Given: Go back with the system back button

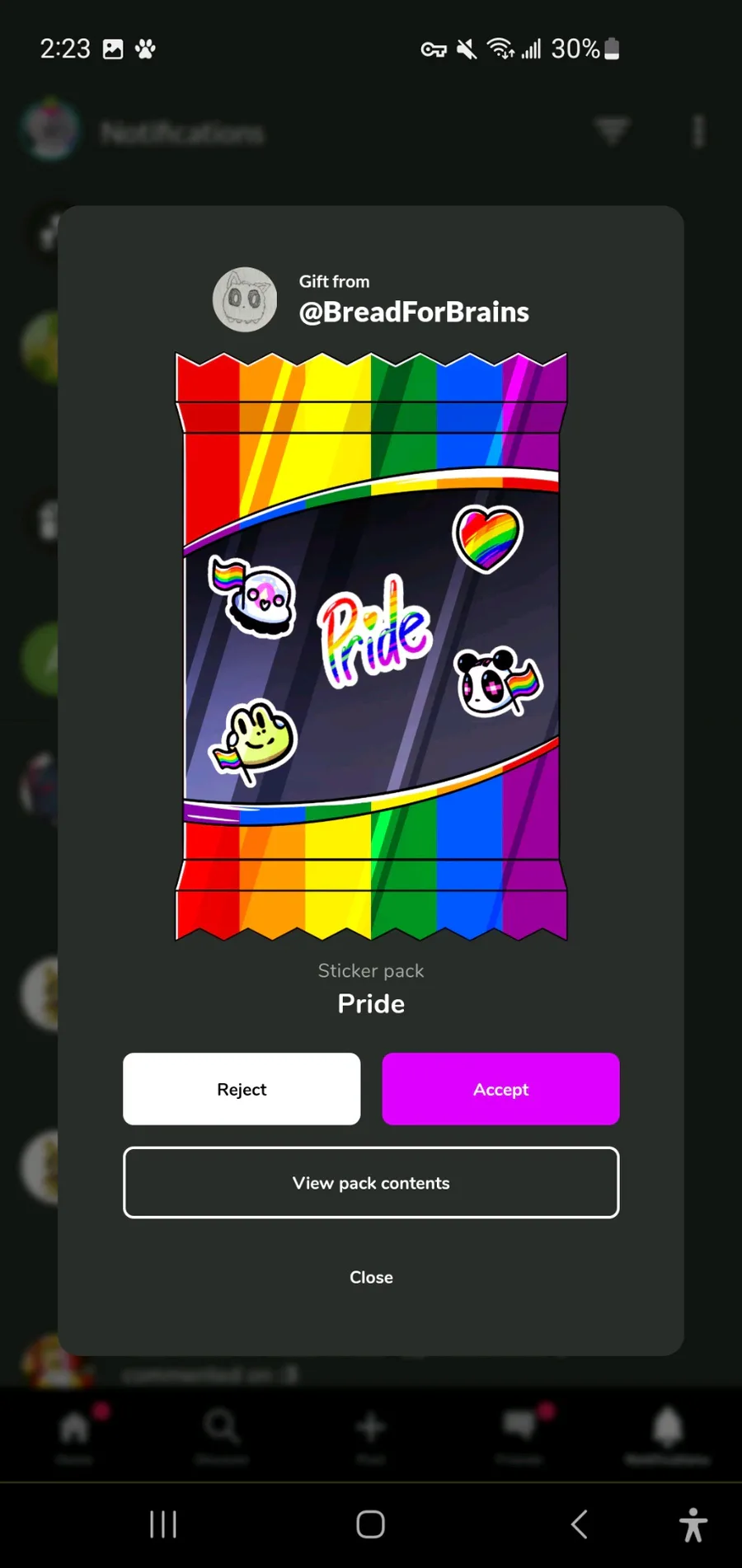Looking at the screenshot, I should (x=580, y=1524).
